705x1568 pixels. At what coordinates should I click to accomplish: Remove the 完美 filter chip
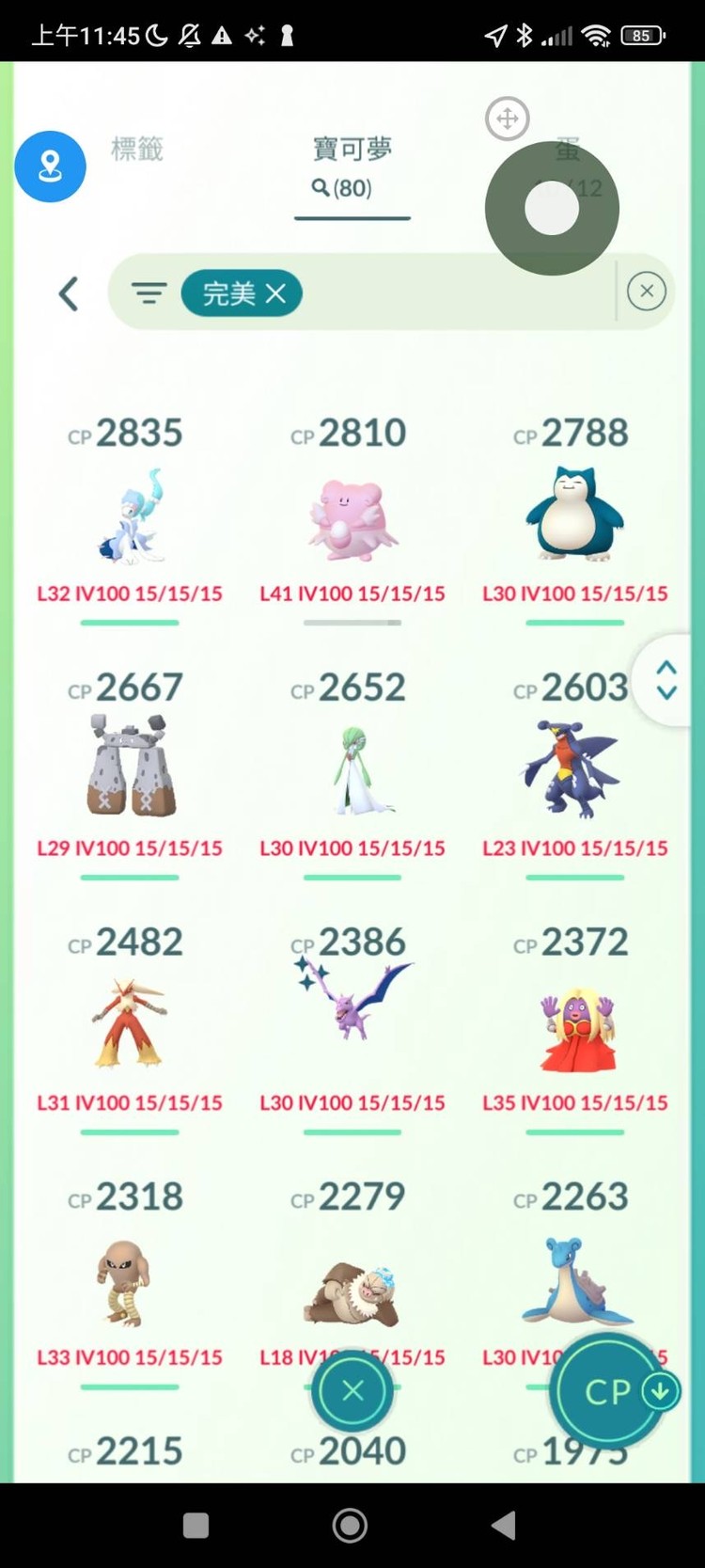click(275, 293)
